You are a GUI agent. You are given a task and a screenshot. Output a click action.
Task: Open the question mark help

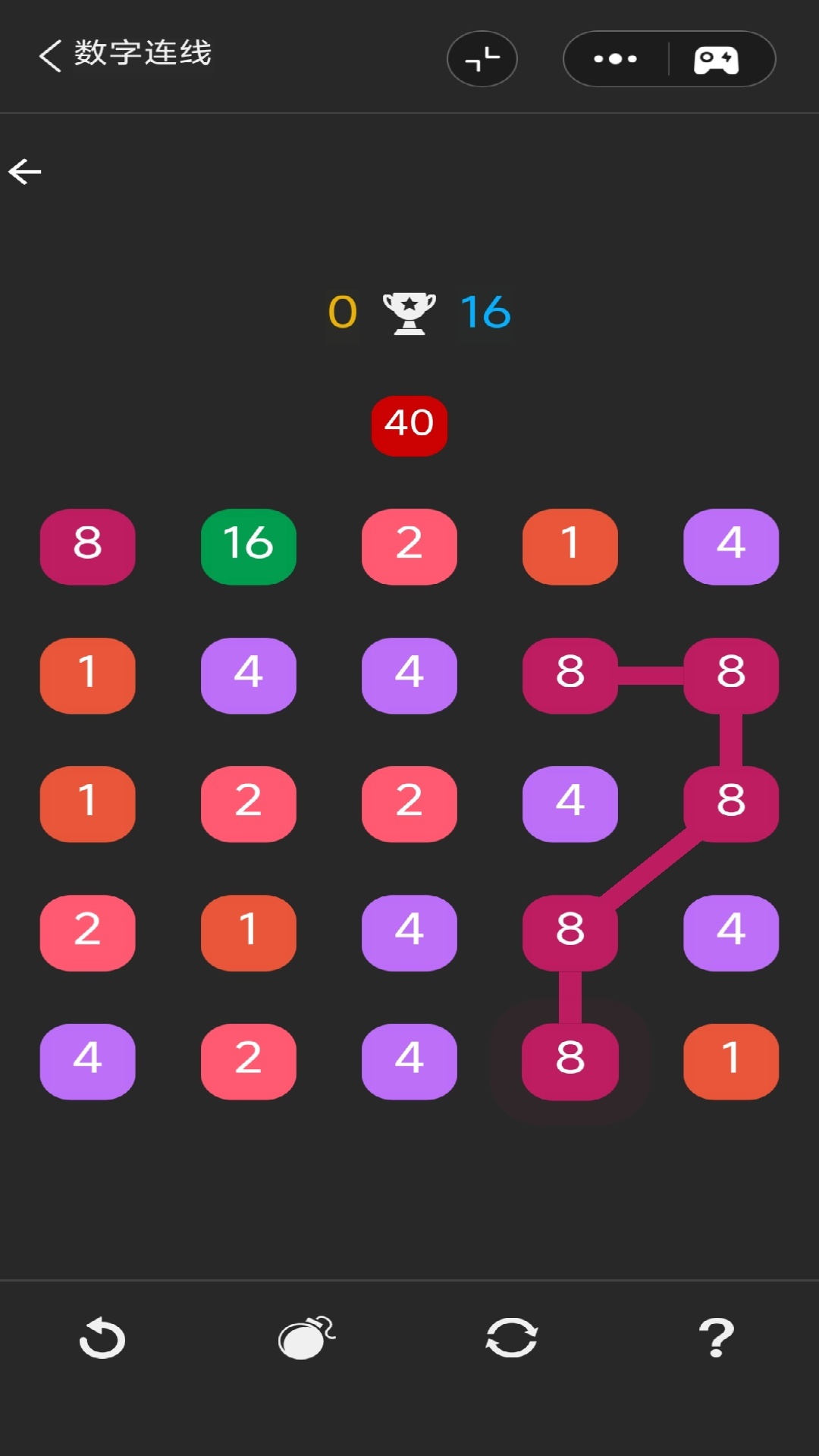(x=717, y=1338)
